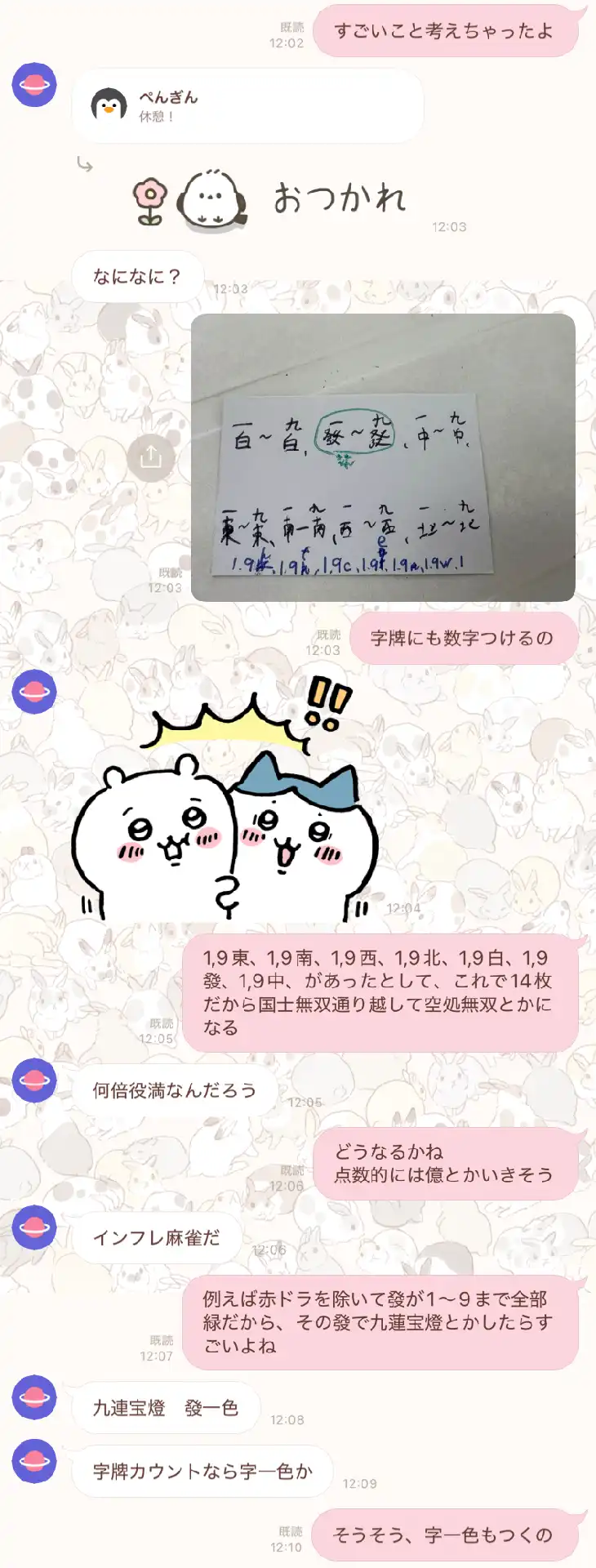The width and height of the screenshot is (596, 1568).
Task: Open the handwritten note photo
Action: coord(383,457)
